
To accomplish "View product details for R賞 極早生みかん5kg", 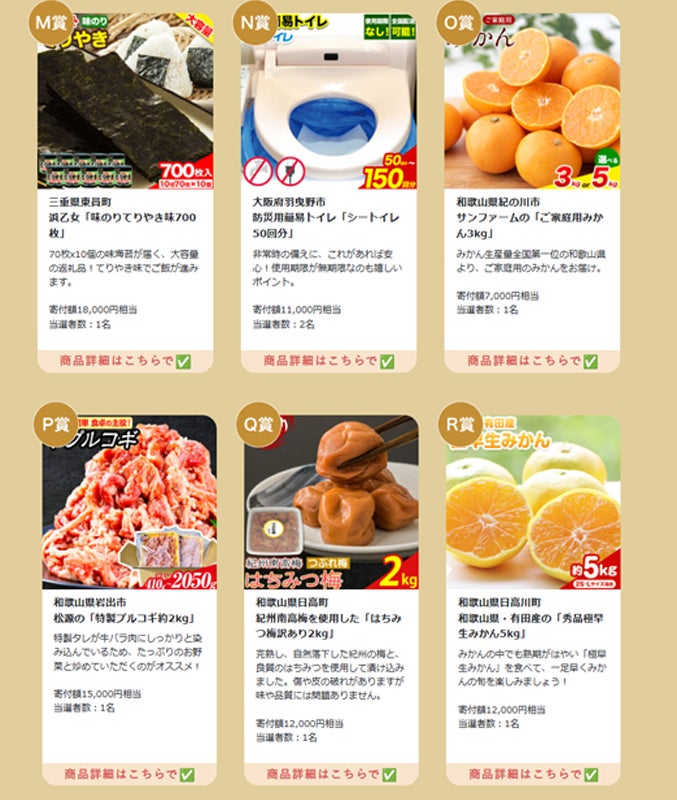I will (532, 774).
